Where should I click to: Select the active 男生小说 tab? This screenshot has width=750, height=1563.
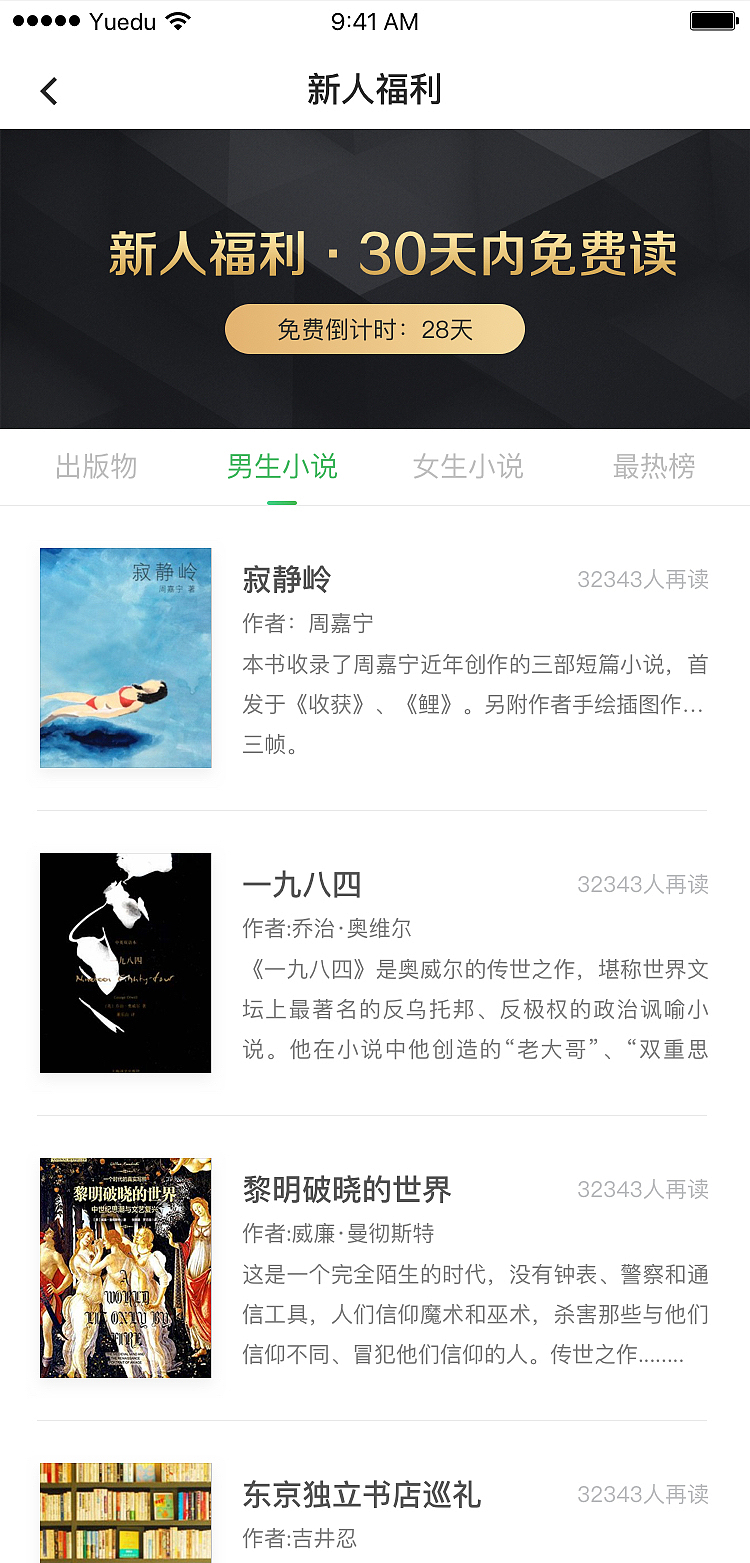(x=282, y=466)
